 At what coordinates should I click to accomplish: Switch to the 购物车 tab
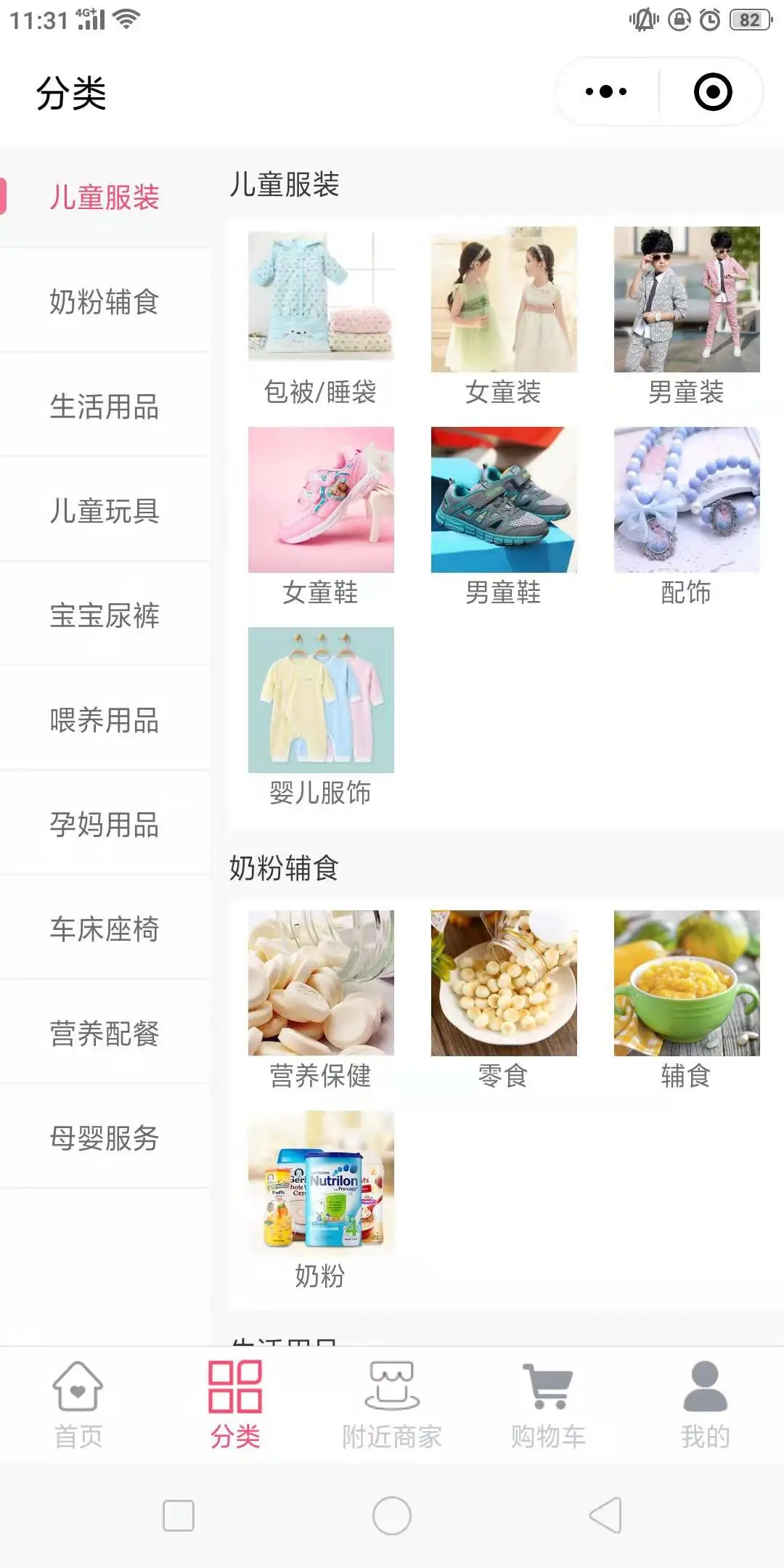click(549, 1406)
